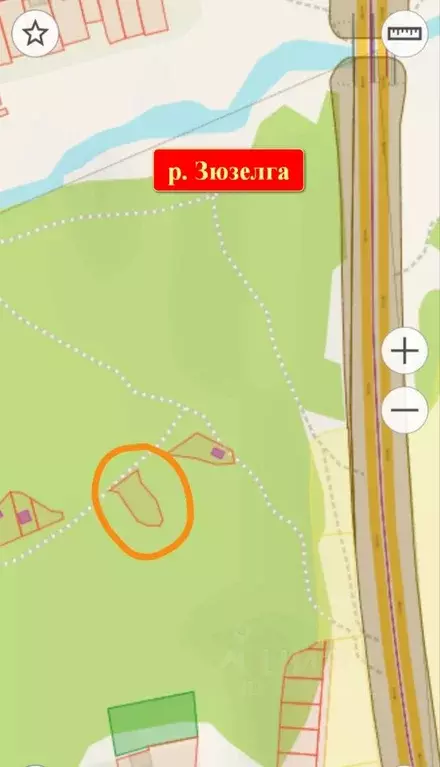This screenshot has height=767, width=440.
Task: Open the ruler measurement tool
Action: (x=404, y=33)
